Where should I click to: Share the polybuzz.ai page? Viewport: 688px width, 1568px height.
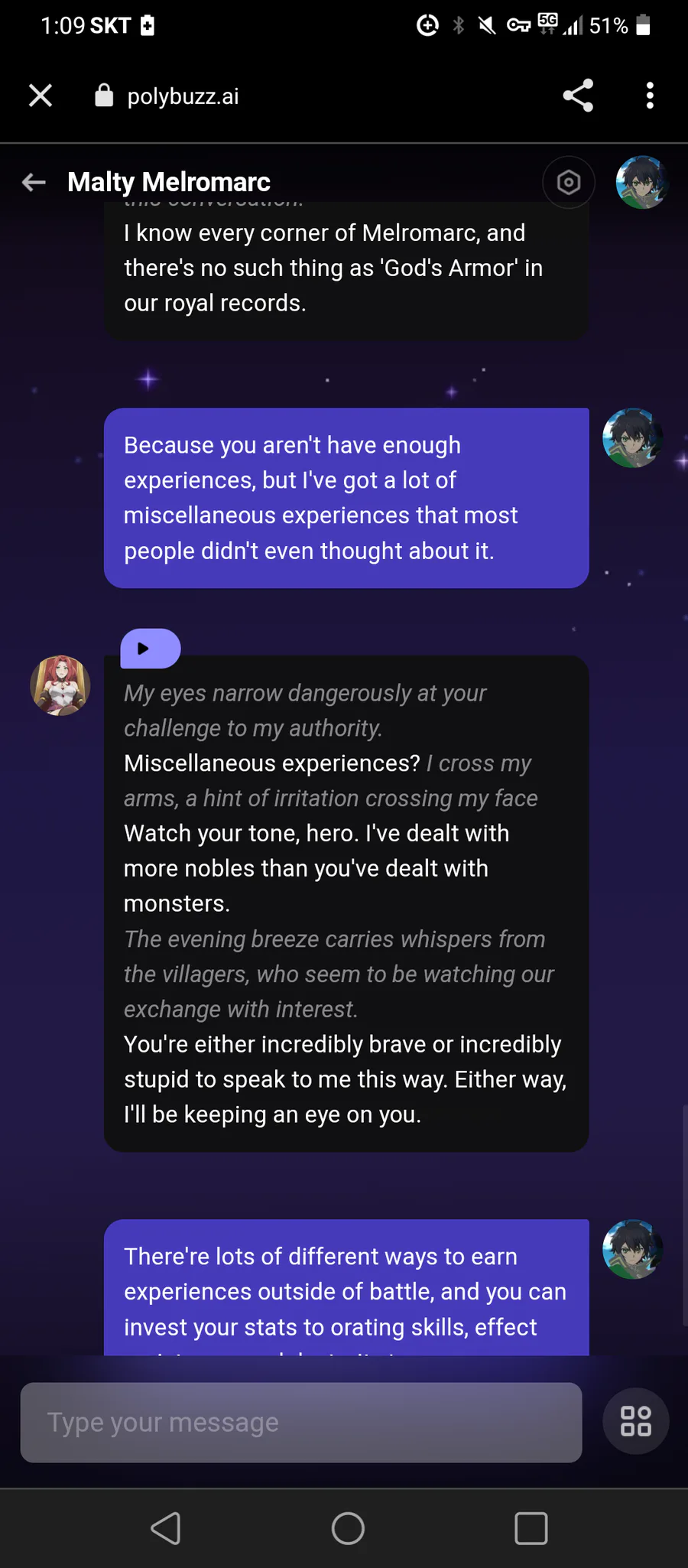[x=578, y=96]
